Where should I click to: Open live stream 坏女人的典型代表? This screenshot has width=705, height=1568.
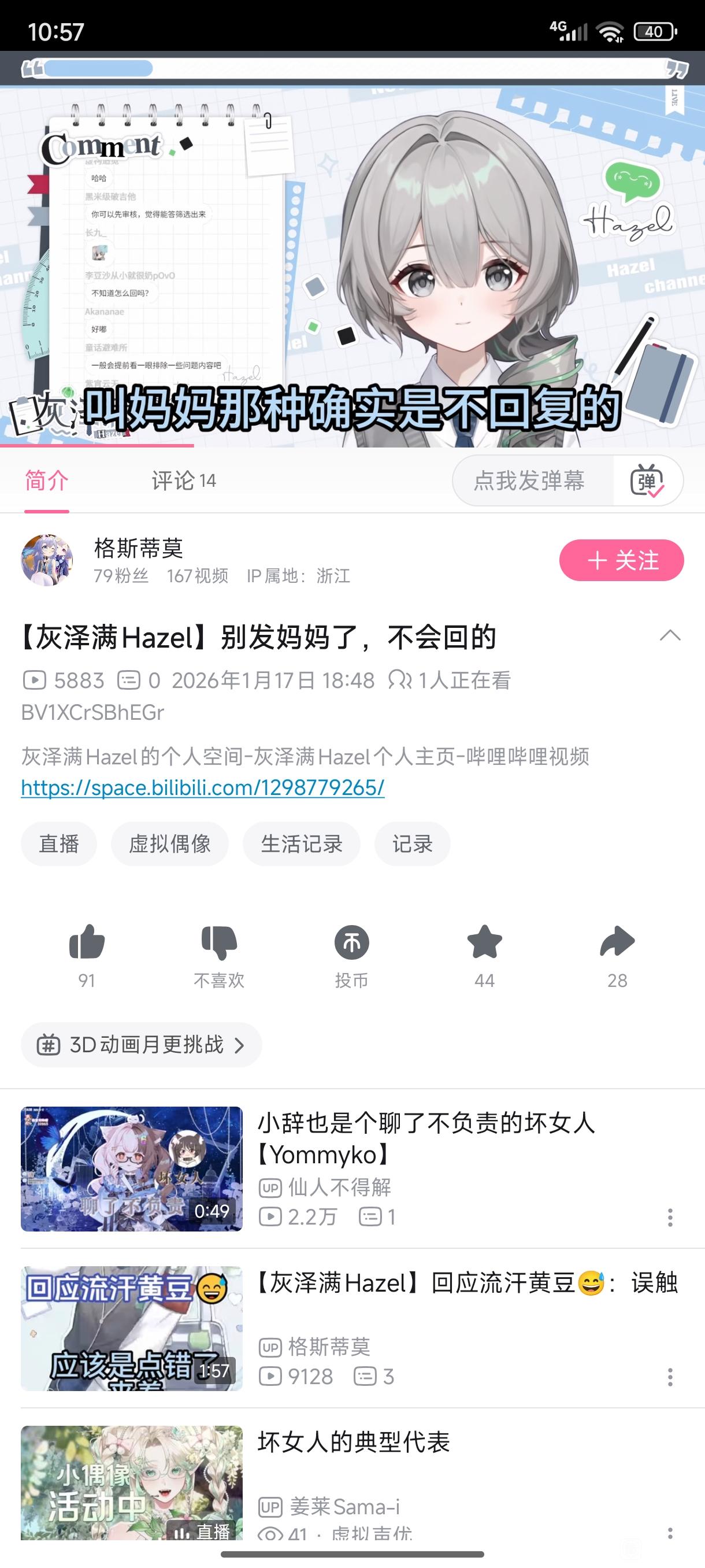click(353, 1443)
